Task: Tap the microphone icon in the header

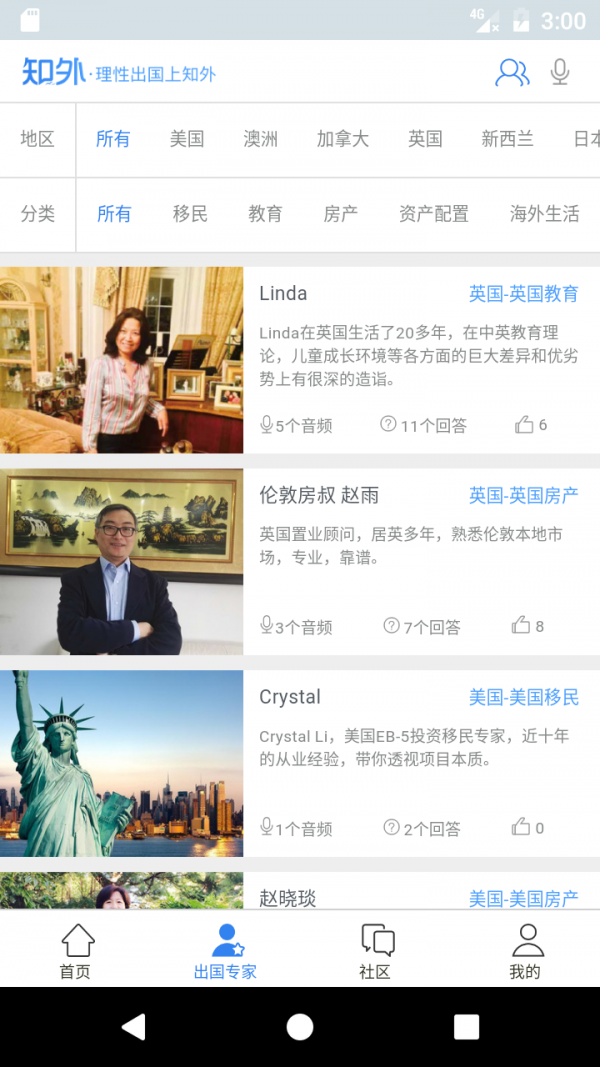Action: point(560,72)
